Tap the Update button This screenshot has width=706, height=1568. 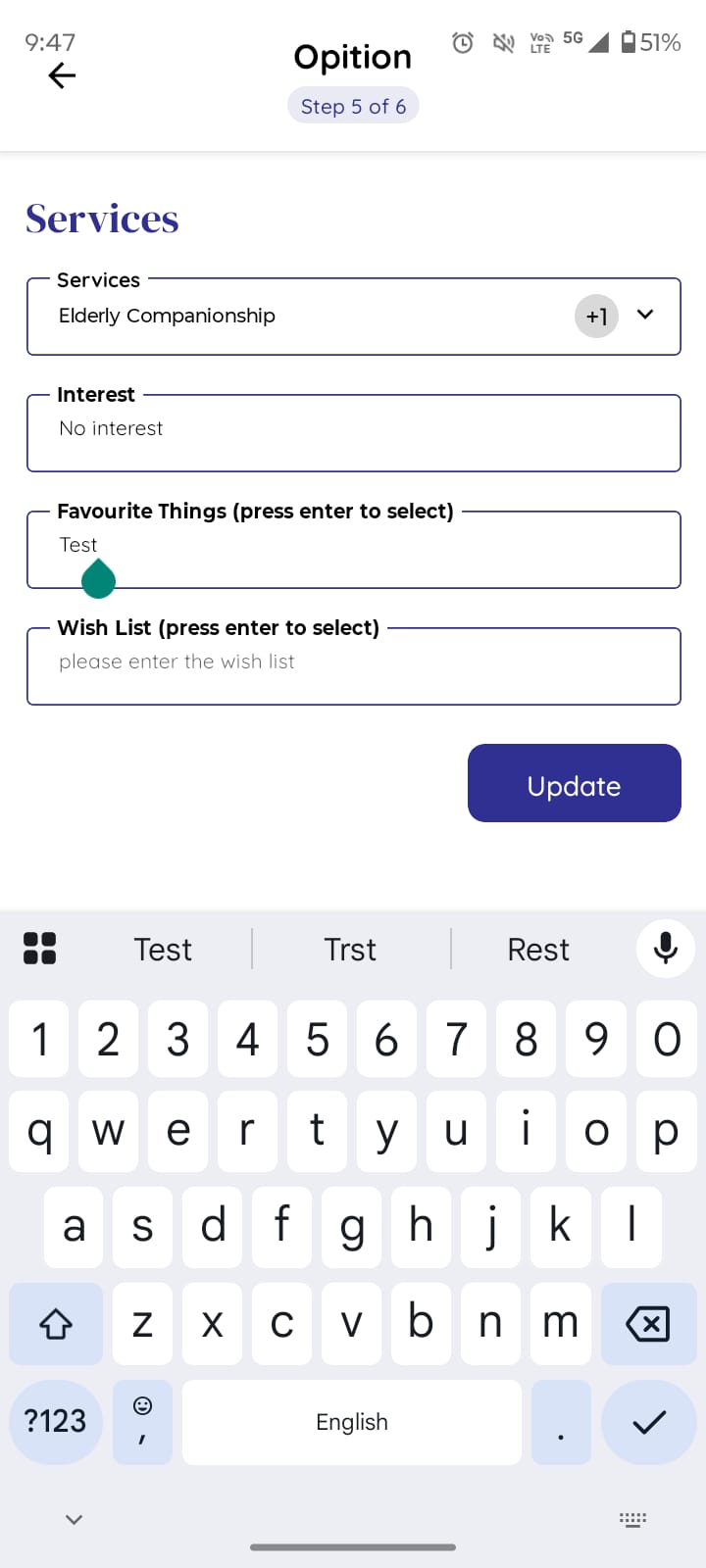(x=574, y=783)
